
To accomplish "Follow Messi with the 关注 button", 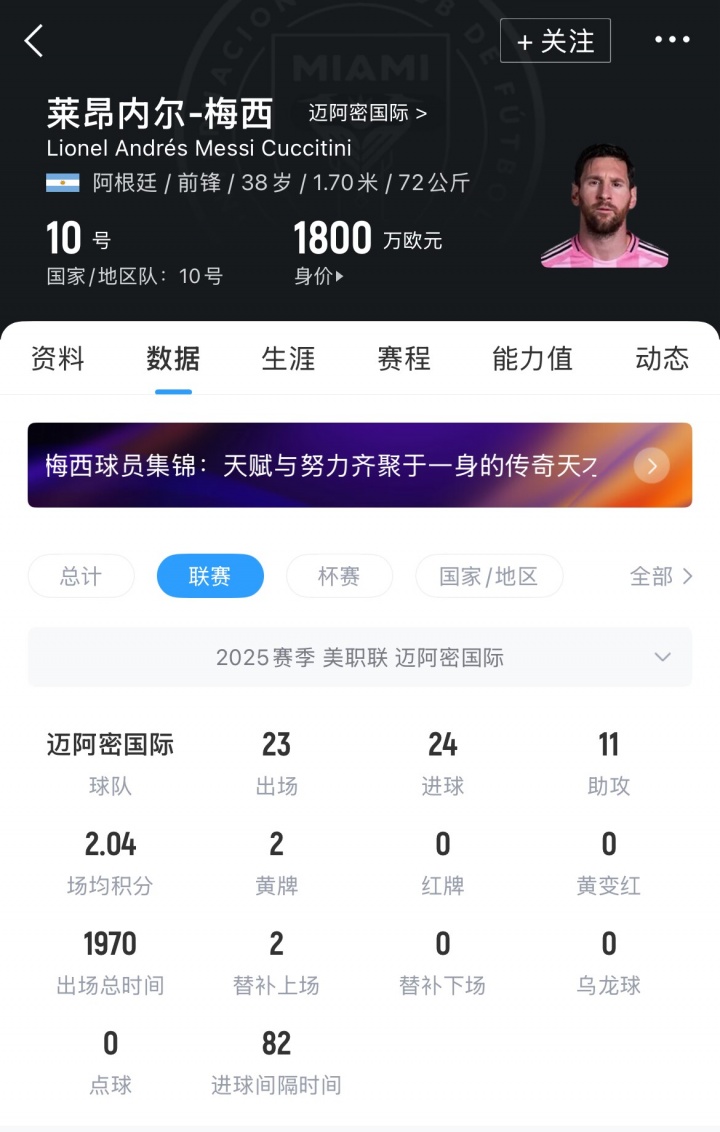I will pos(555,41).
